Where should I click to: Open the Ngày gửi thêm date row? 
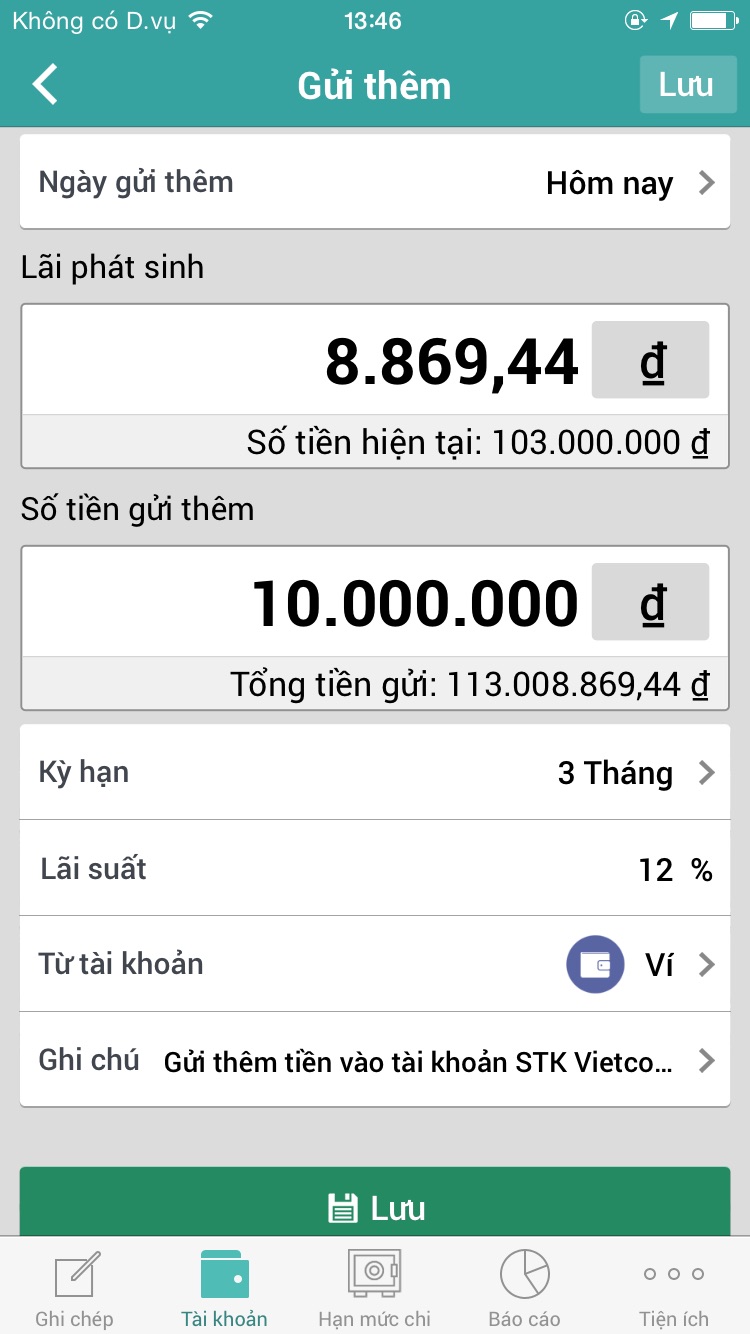tap(375, 182)
